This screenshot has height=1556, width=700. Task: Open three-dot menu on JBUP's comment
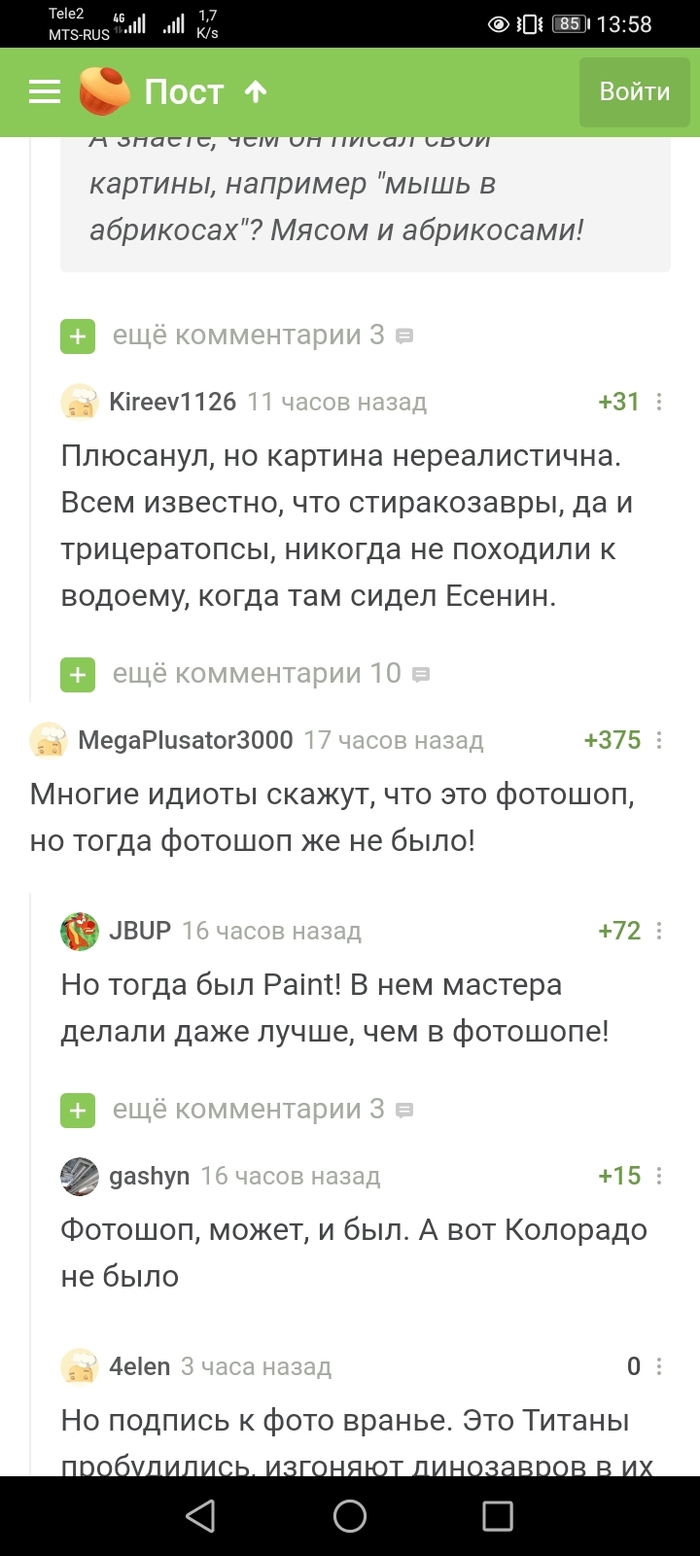[x=659, y=931]
